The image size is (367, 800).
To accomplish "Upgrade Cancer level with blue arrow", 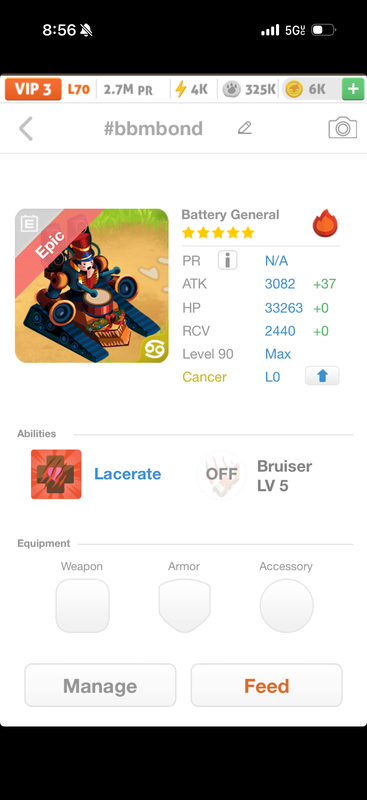I will point(322,377).
